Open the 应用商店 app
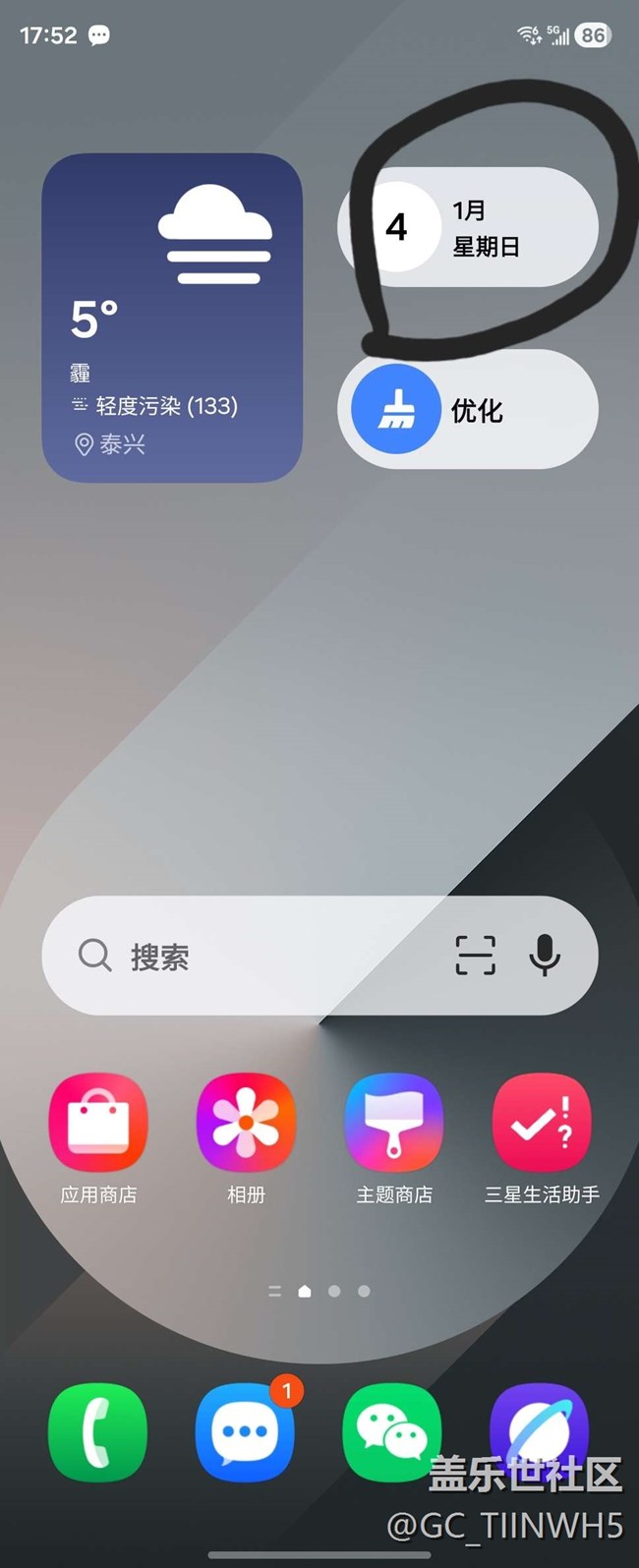Screen dimensions: 639x1568 (x=98, y=1123)
